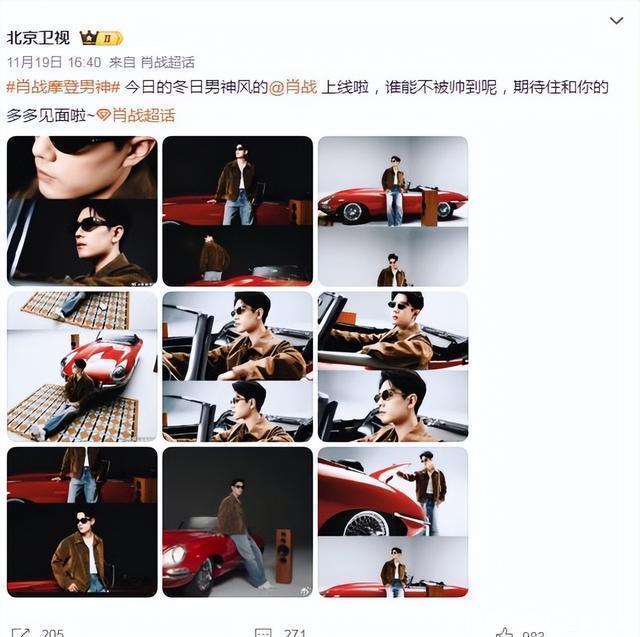This screenshot has width=640, height=637.
Task: Repost this Weibo post
Action: pos(37,633)
